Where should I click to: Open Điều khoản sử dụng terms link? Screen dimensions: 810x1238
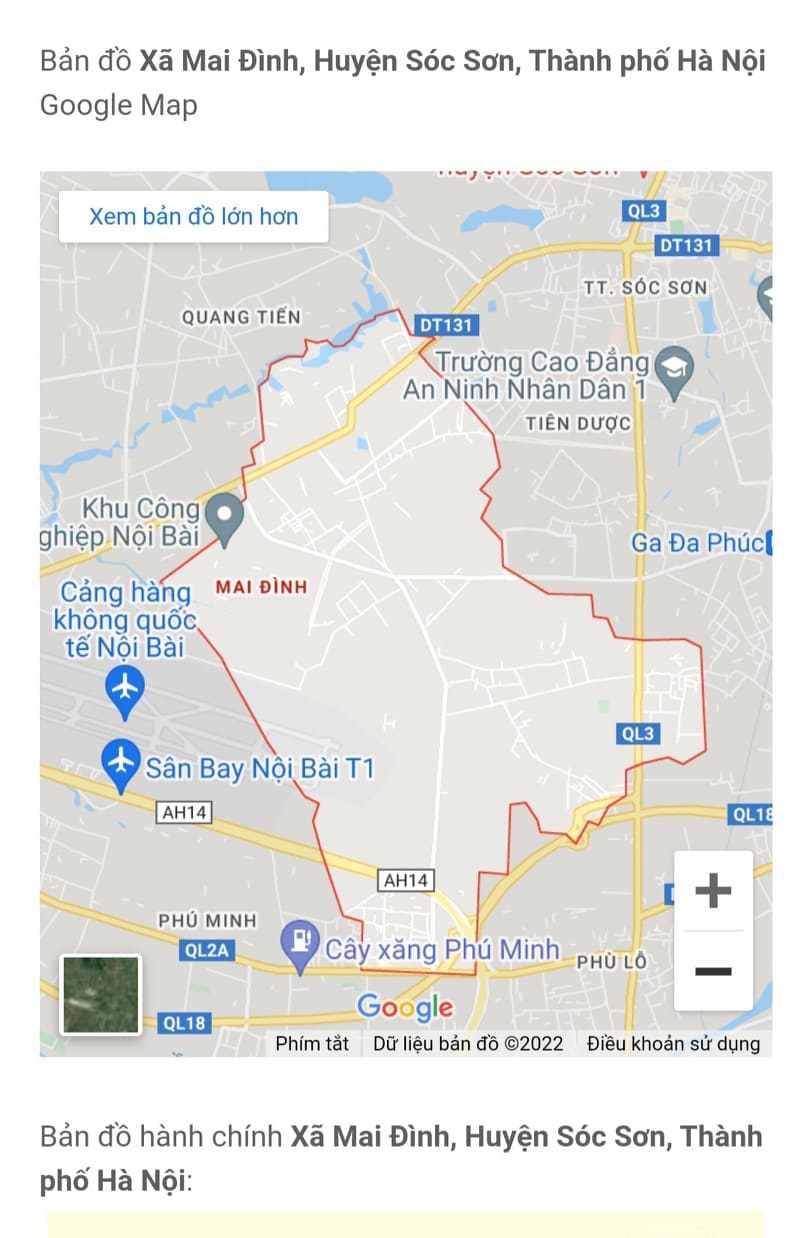tap(673, 1044)
